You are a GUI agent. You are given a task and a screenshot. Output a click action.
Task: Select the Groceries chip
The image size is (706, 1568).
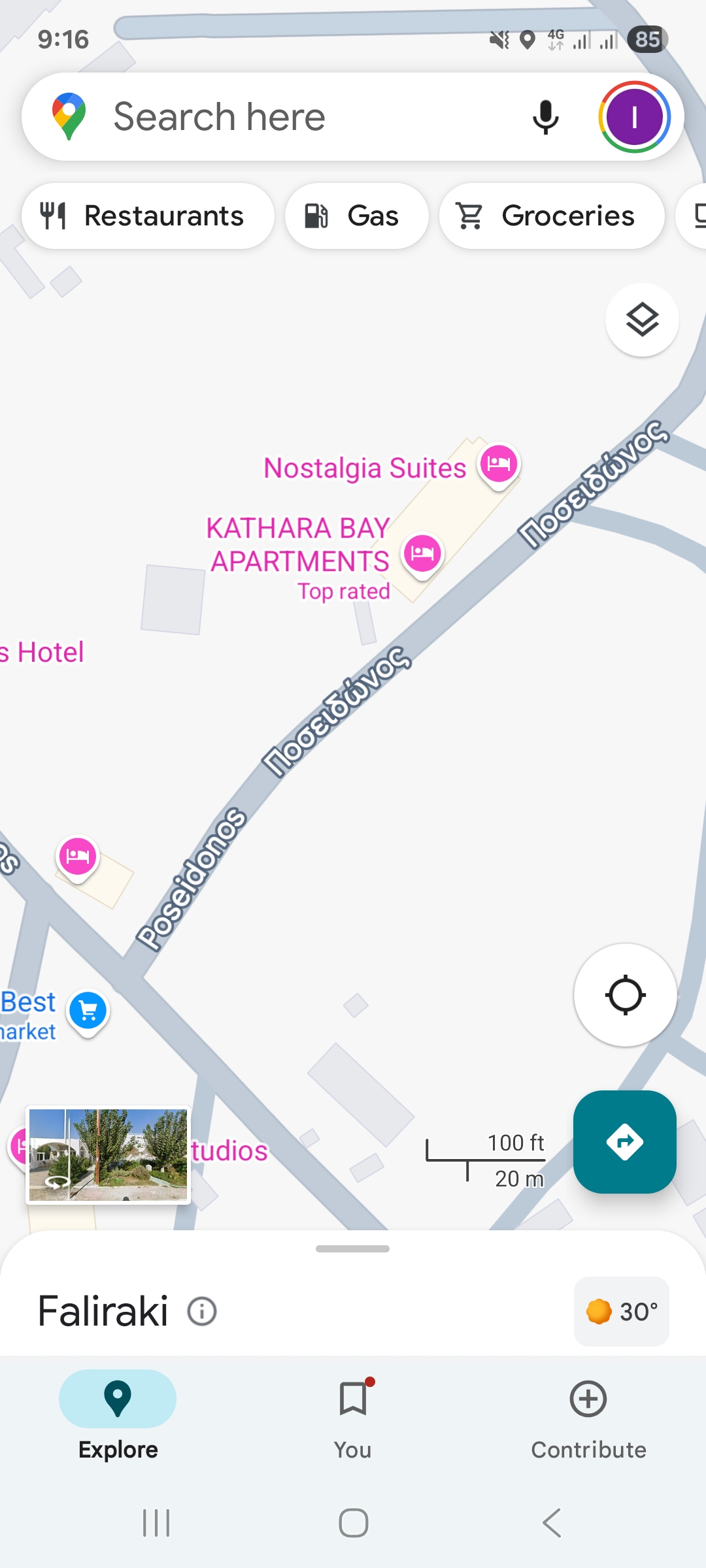552,216
